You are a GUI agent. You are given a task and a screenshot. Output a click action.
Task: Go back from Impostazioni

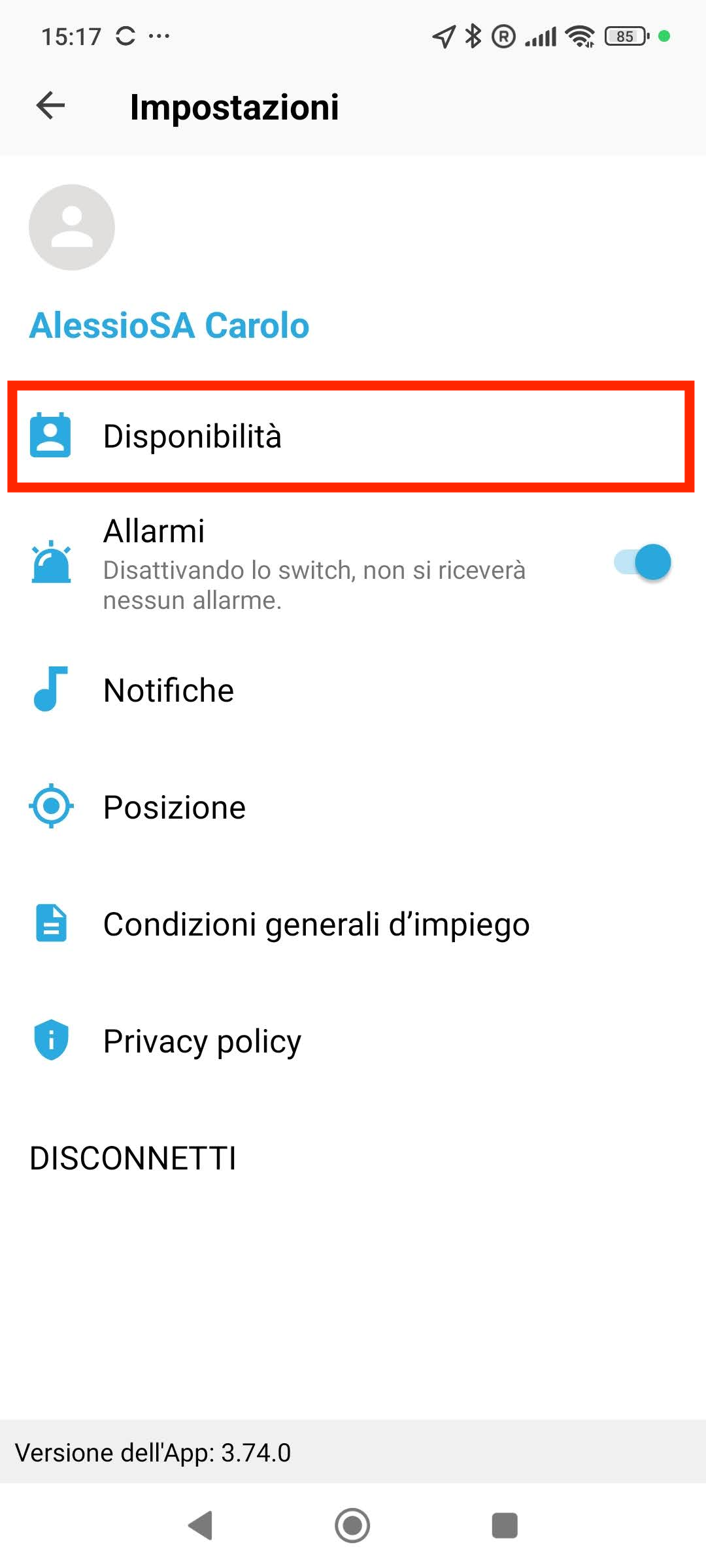pos(50,106)
